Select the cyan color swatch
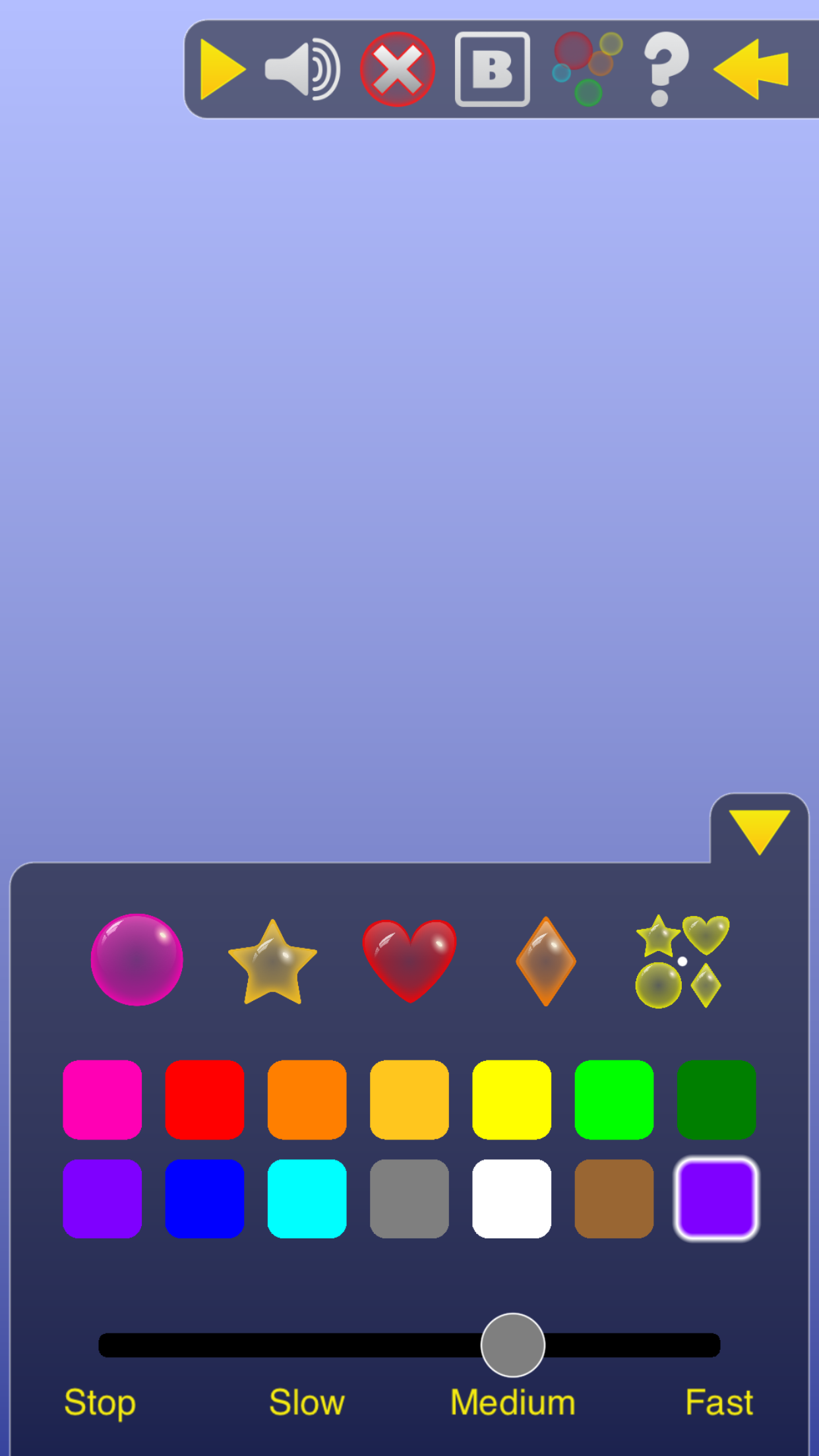This screenshot has height=1456, width=819. pyautogui.click(x=307, y=1198)
